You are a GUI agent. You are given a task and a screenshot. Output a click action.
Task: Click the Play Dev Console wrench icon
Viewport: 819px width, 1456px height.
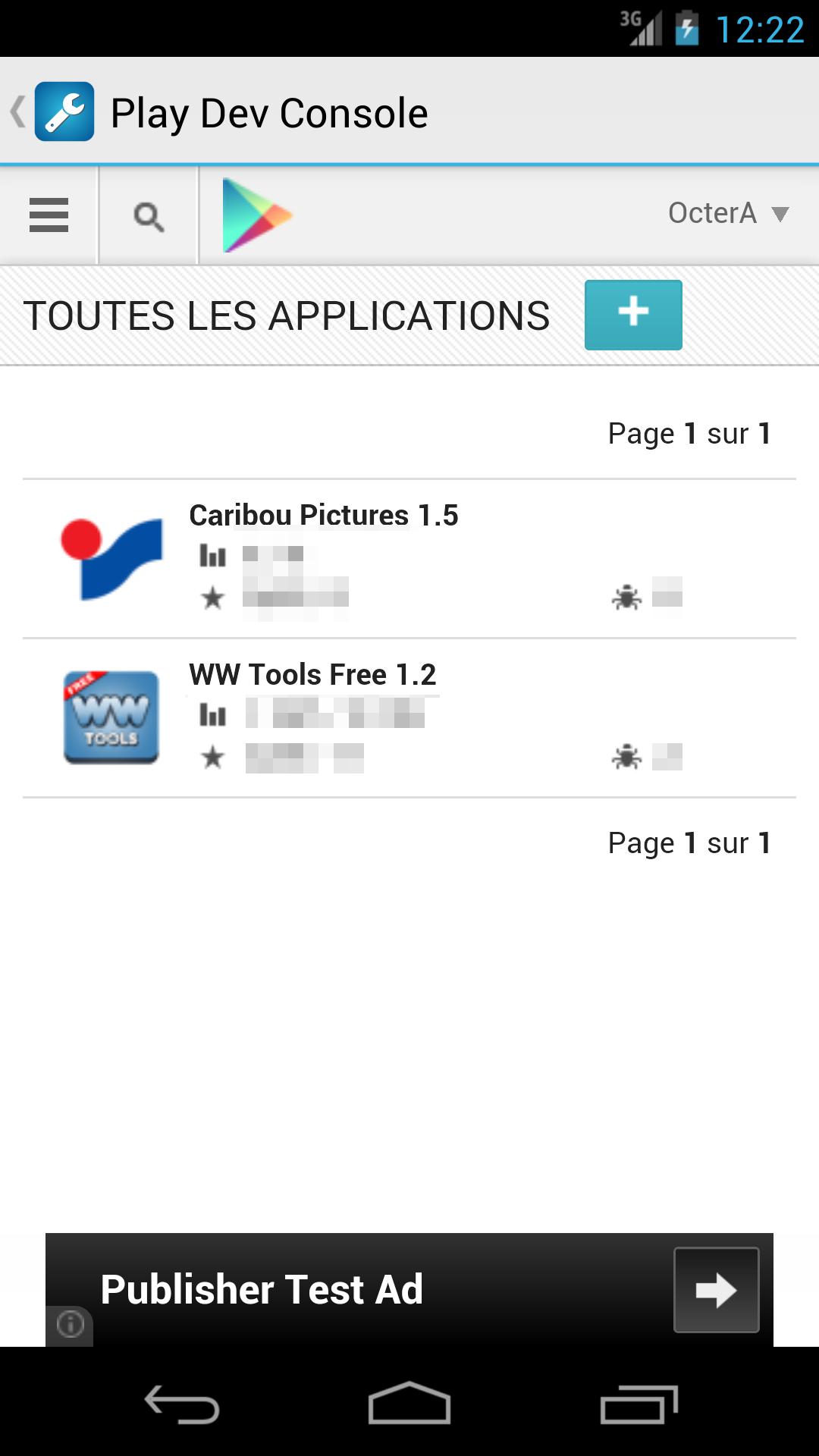64,111
